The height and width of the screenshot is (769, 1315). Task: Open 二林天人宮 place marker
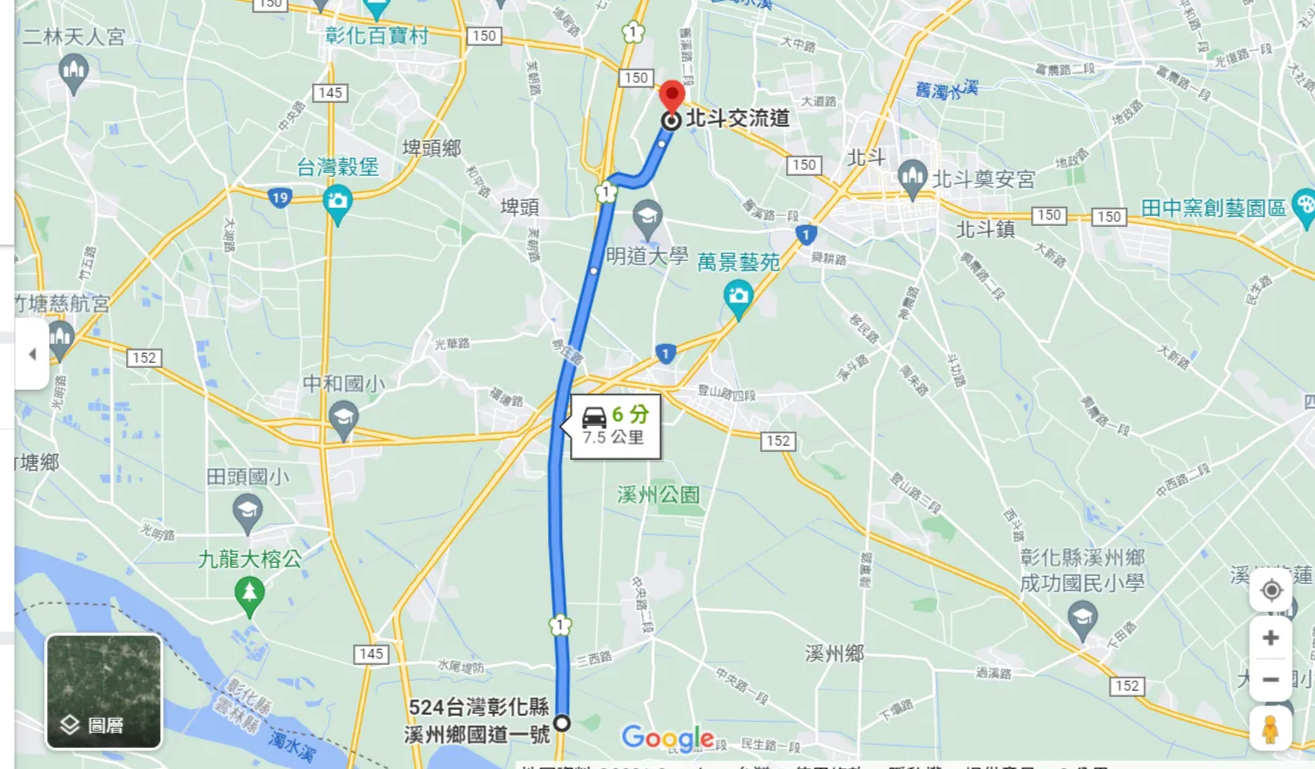click(73, 71)
